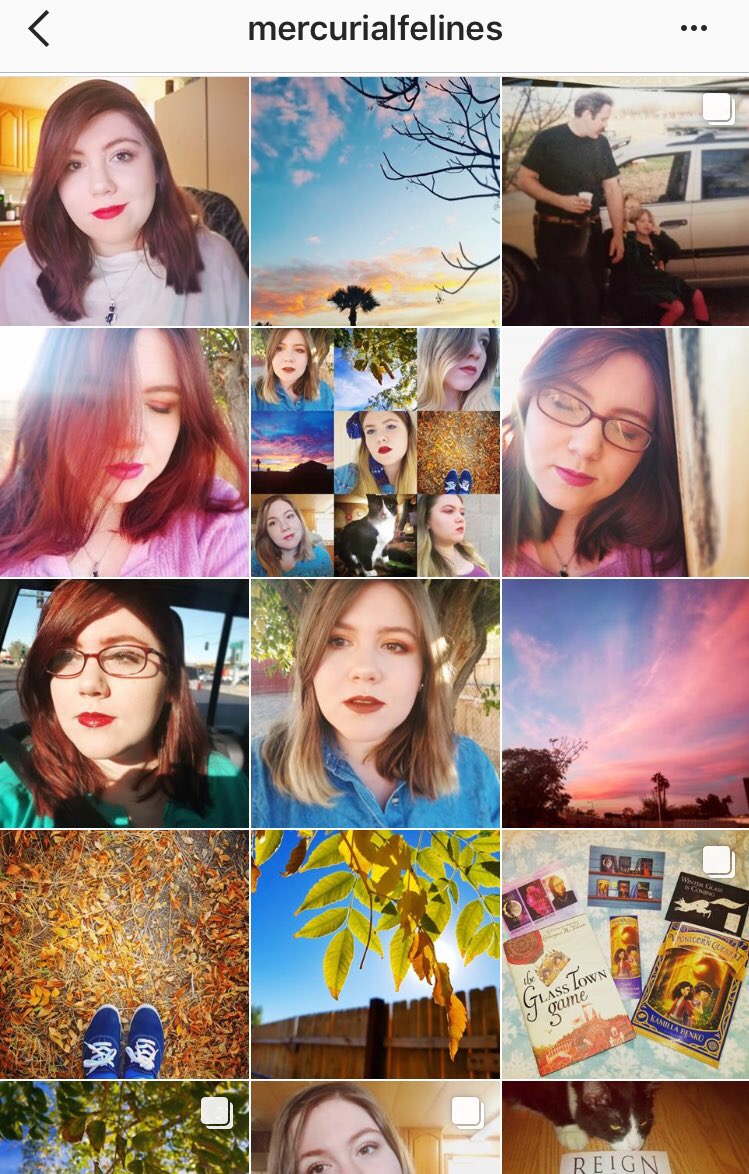Open The Glass Town Game books post
Screen dimensions: 749x1174
pyautogui.click(x=625, y=954)
